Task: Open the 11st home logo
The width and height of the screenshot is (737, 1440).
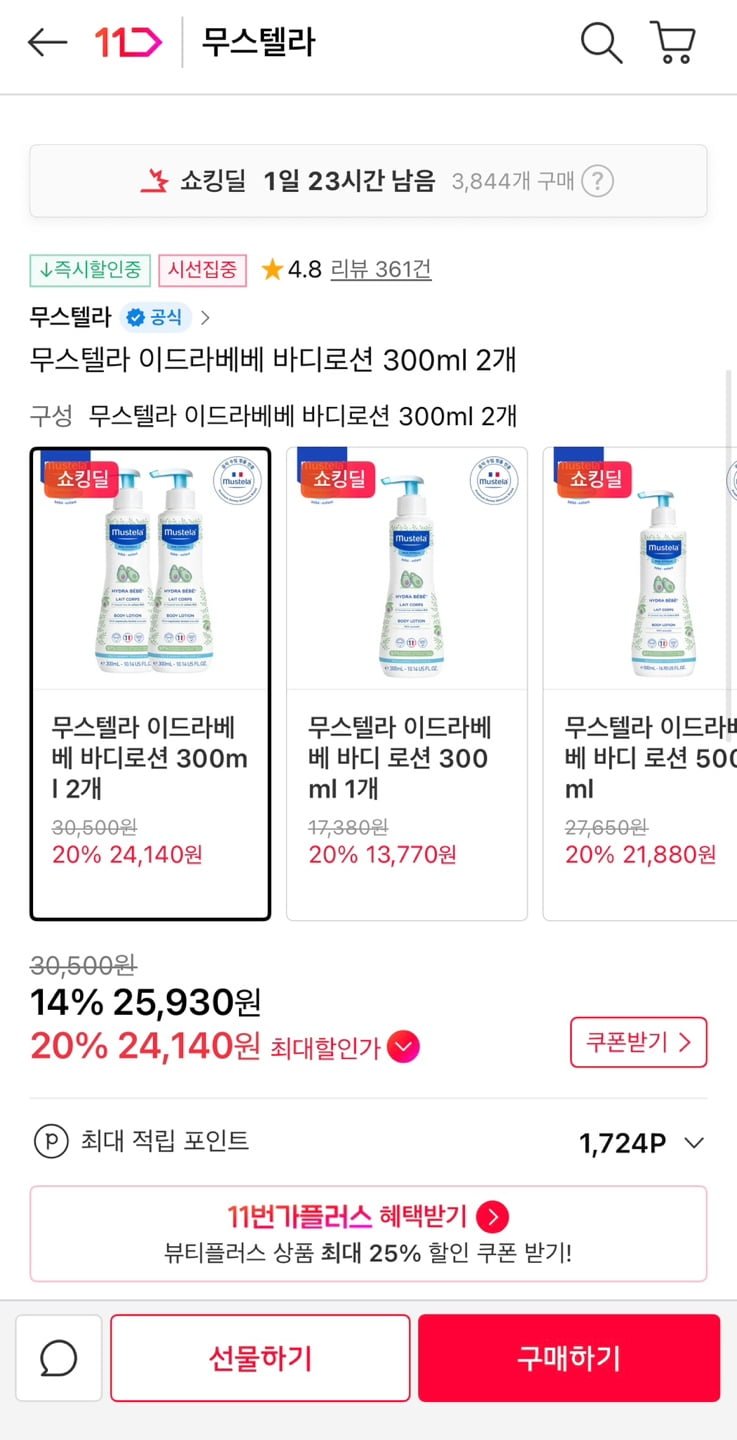Action: [x=127, y=42]
